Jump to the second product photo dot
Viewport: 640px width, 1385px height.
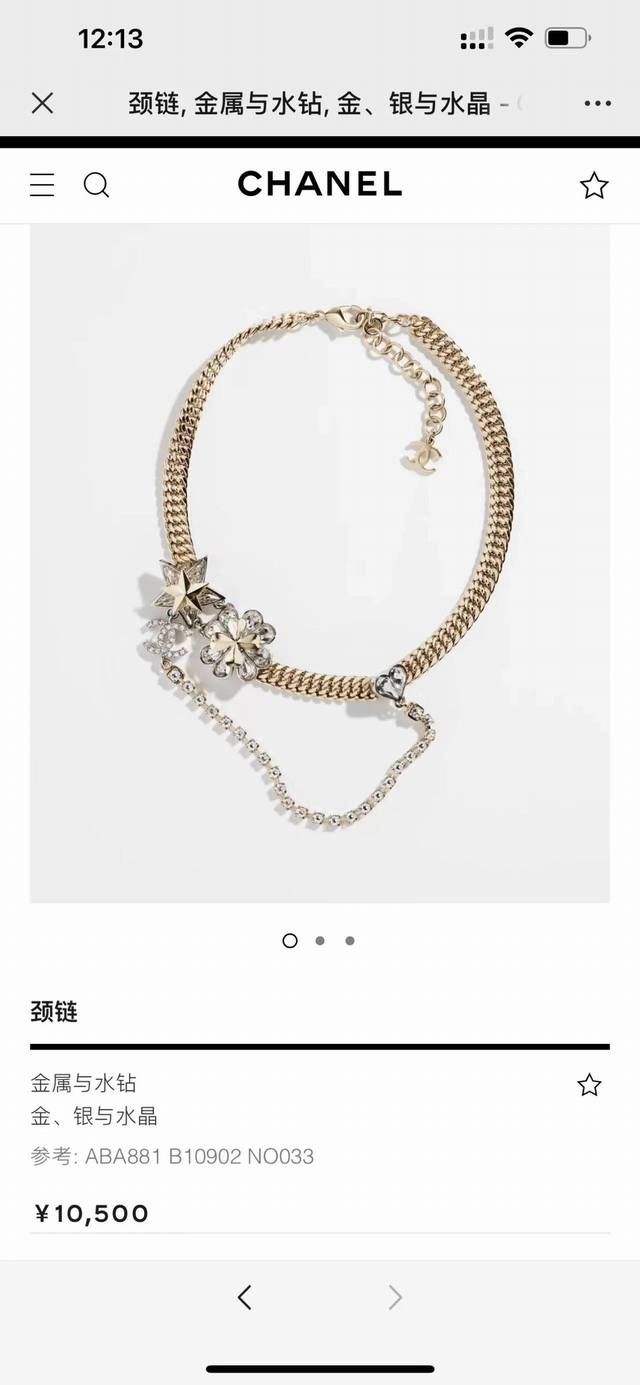pos(320,941)
